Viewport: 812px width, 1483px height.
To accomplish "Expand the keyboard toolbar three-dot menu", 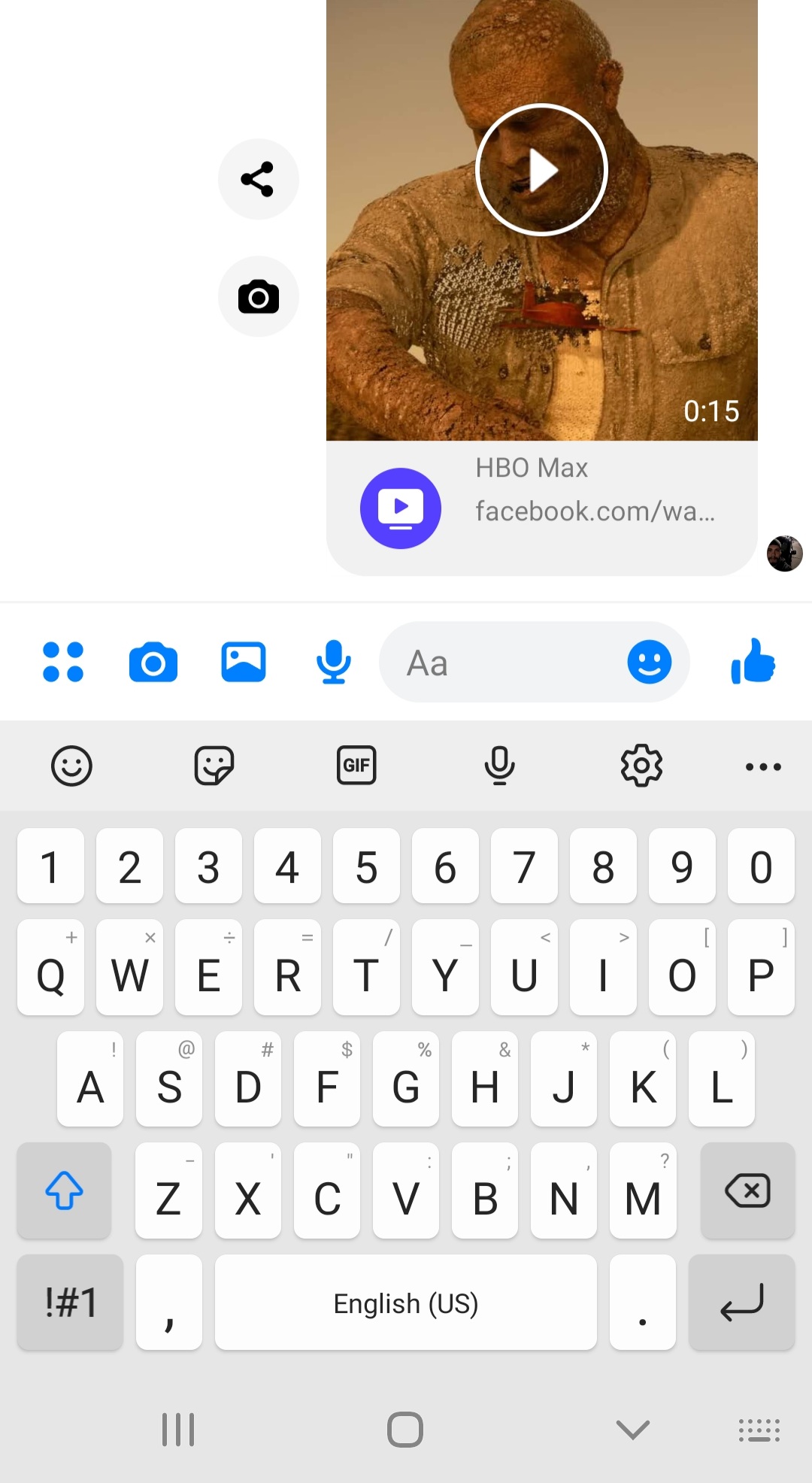I will click(763, 767).
